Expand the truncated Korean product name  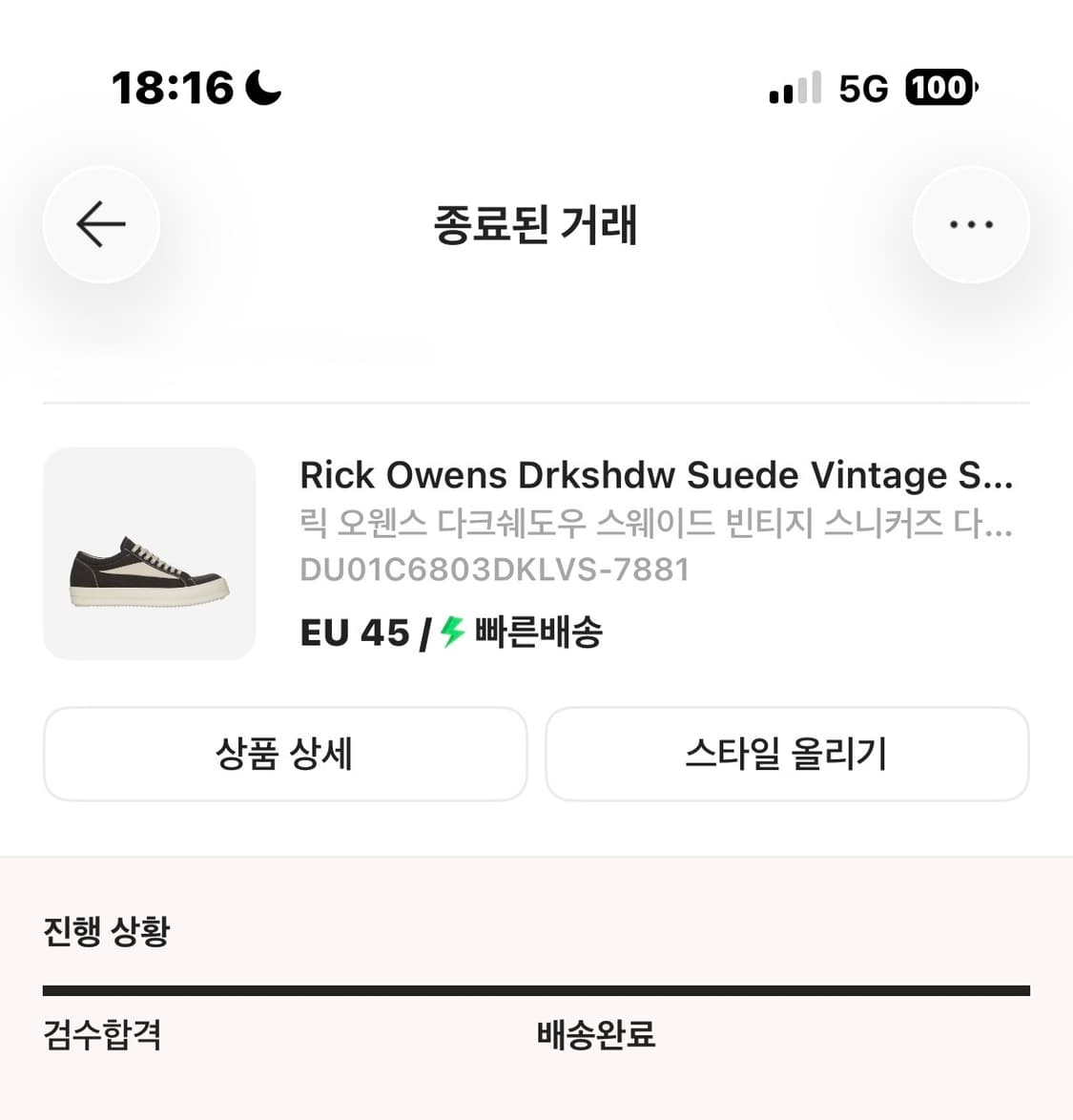coord(656,523)
